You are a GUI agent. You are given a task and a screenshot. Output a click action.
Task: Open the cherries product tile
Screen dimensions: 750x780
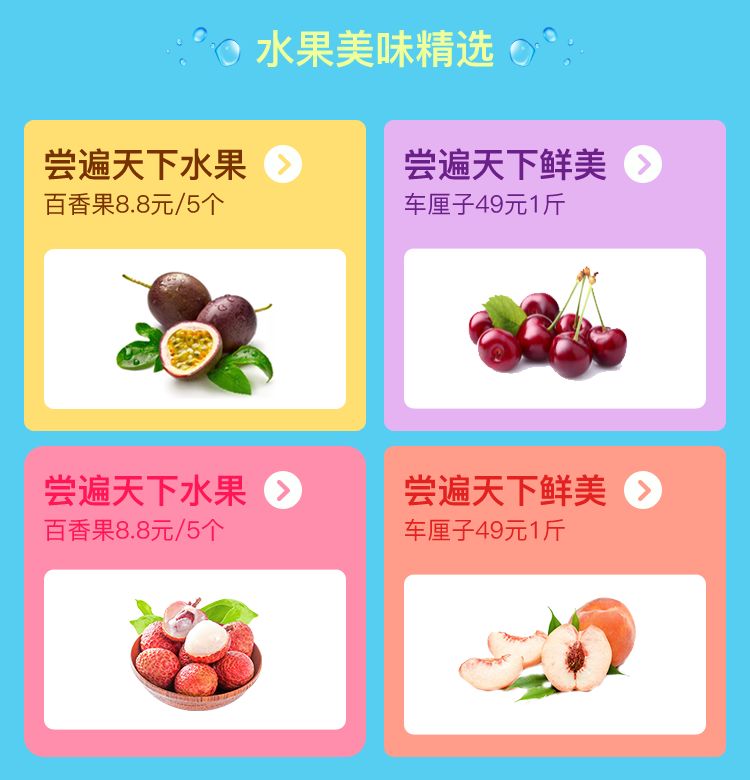point(555,329)
